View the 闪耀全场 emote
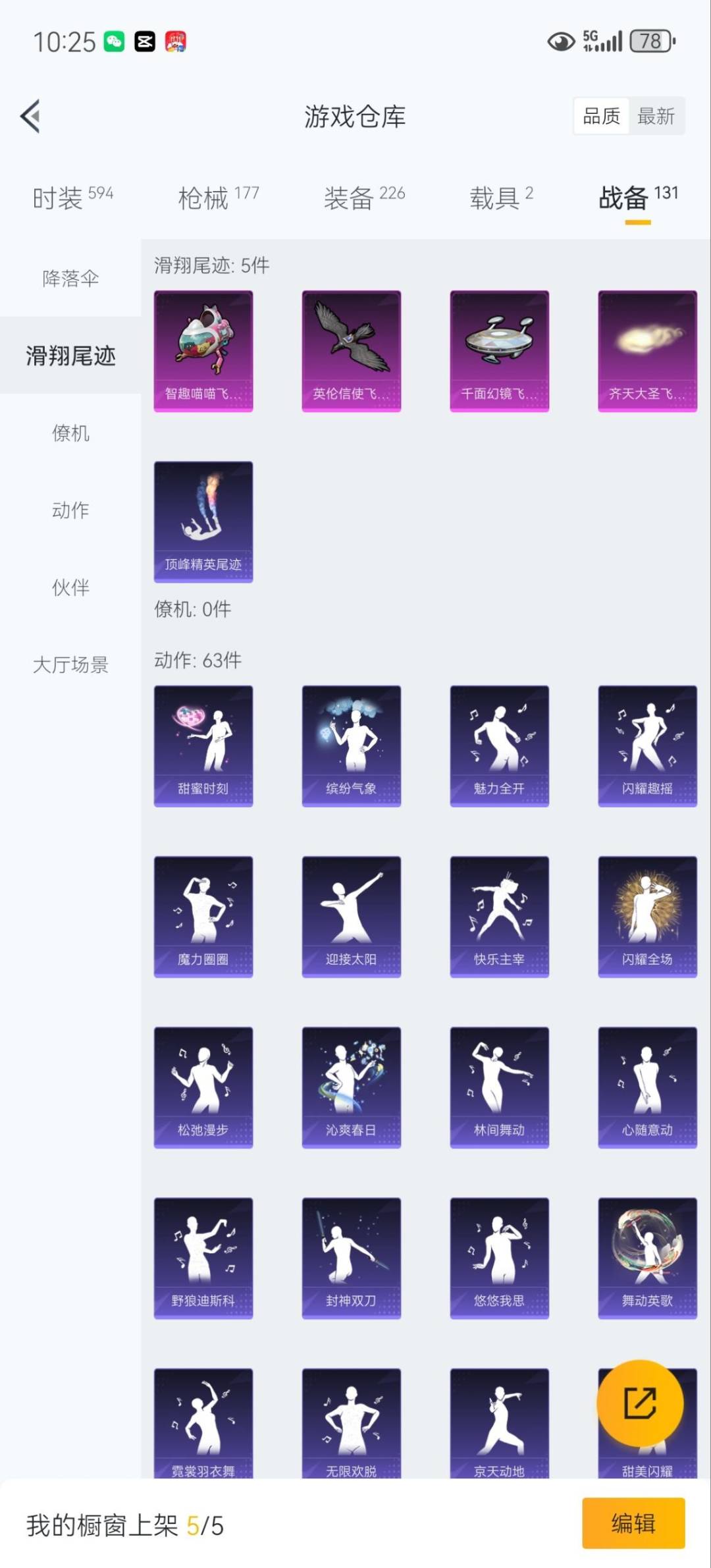 click(x=646, y=915)
